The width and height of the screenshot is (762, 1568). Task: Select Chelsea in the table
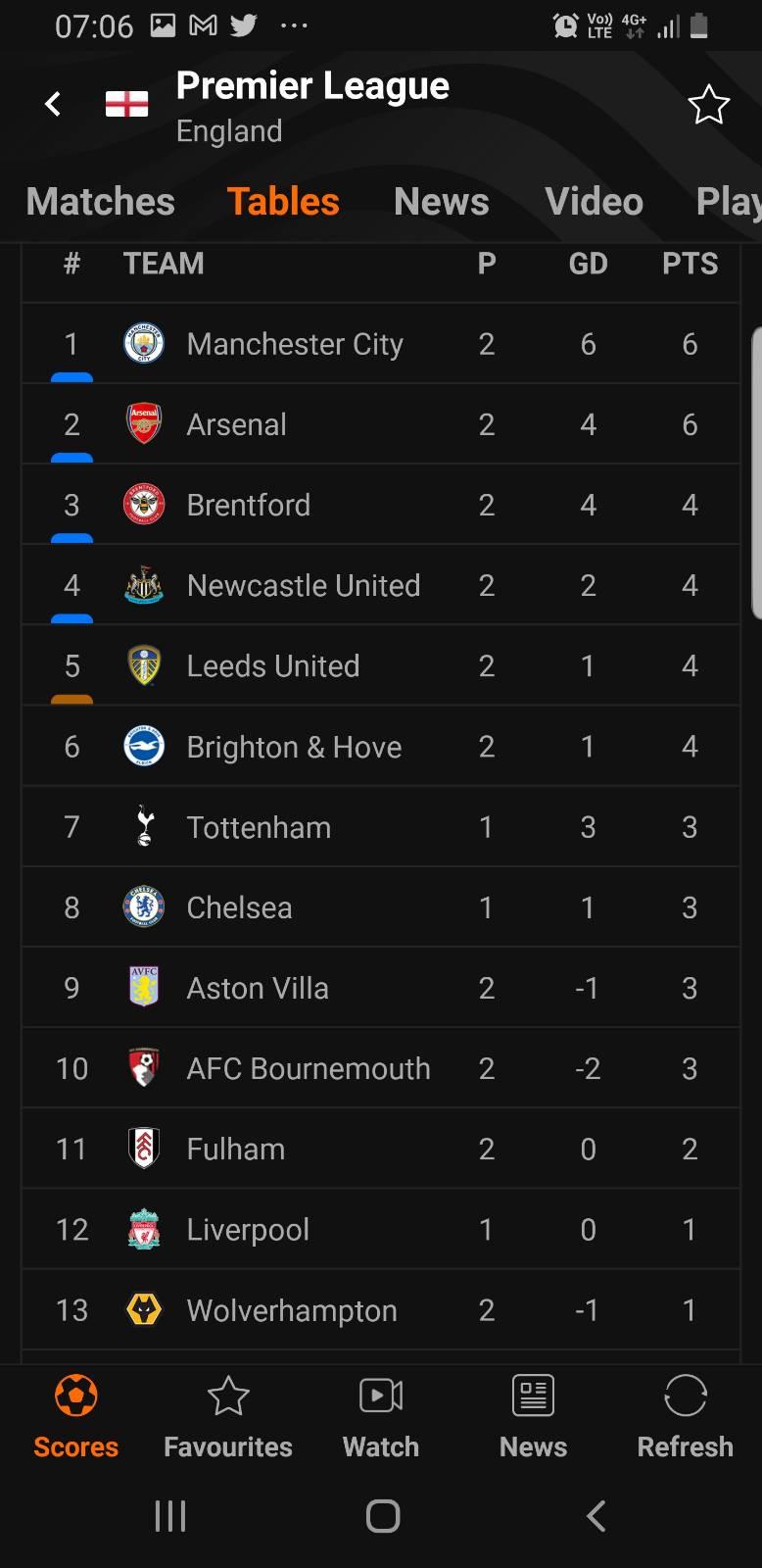click(381, 907)
